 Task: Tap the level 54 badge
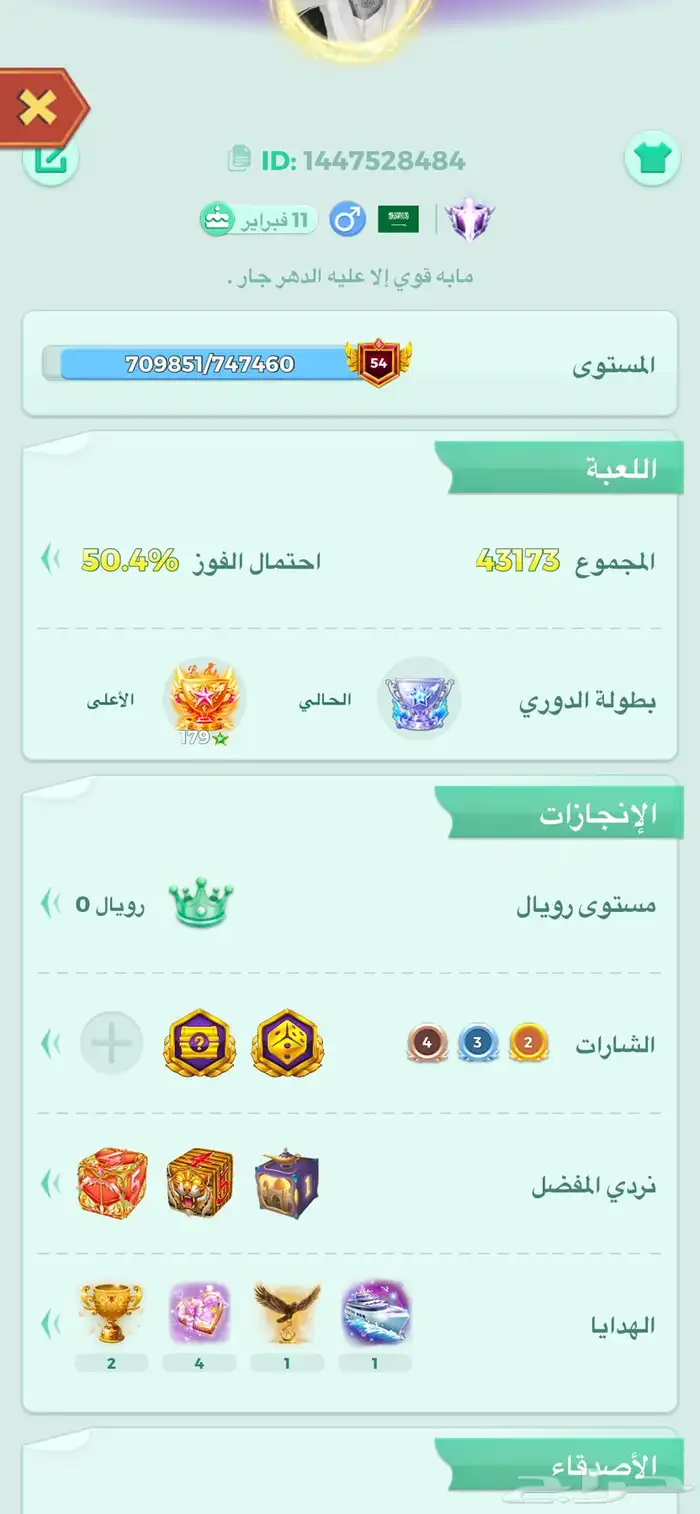point(378,363)
